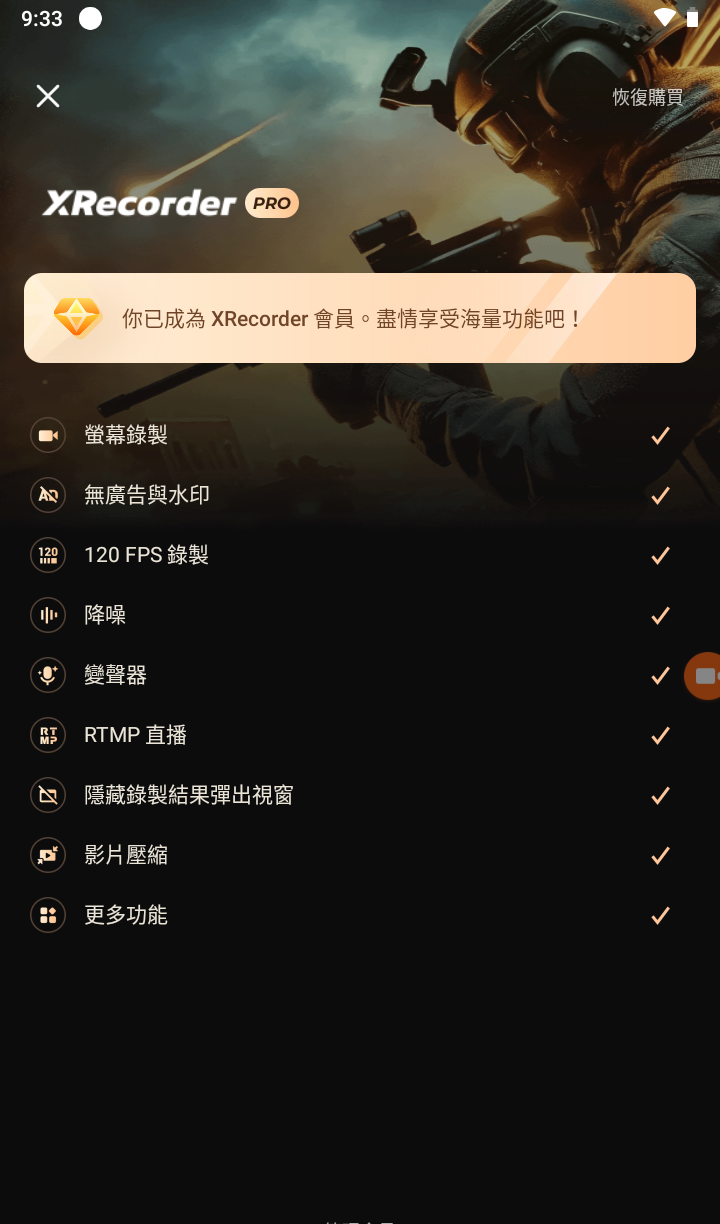Open the floating recorder bubble
The width and height of the screenshot is (720, 1224).
tap(705, 676)
